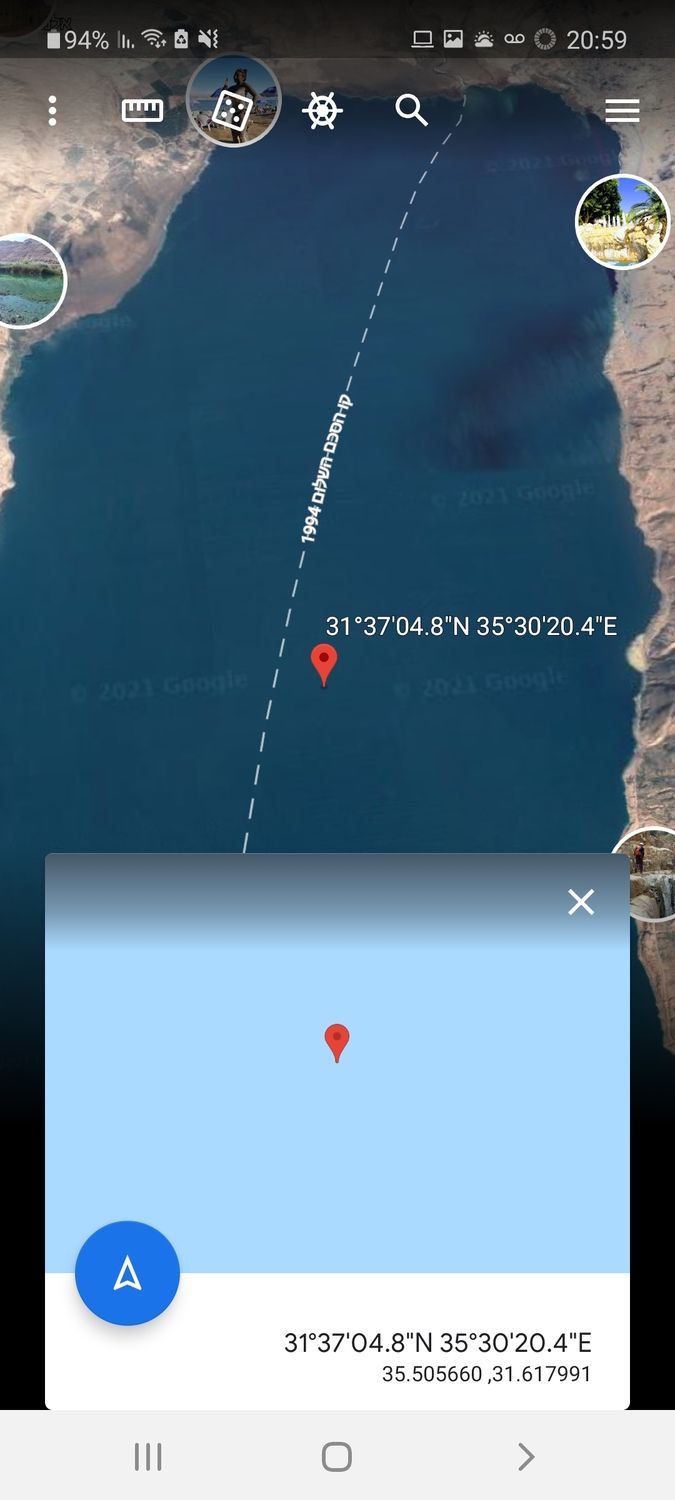The width and height of the screenshot is (675, 1500).
Task: Select the red pin on the satellite map
Action: [x=324, y=663]
